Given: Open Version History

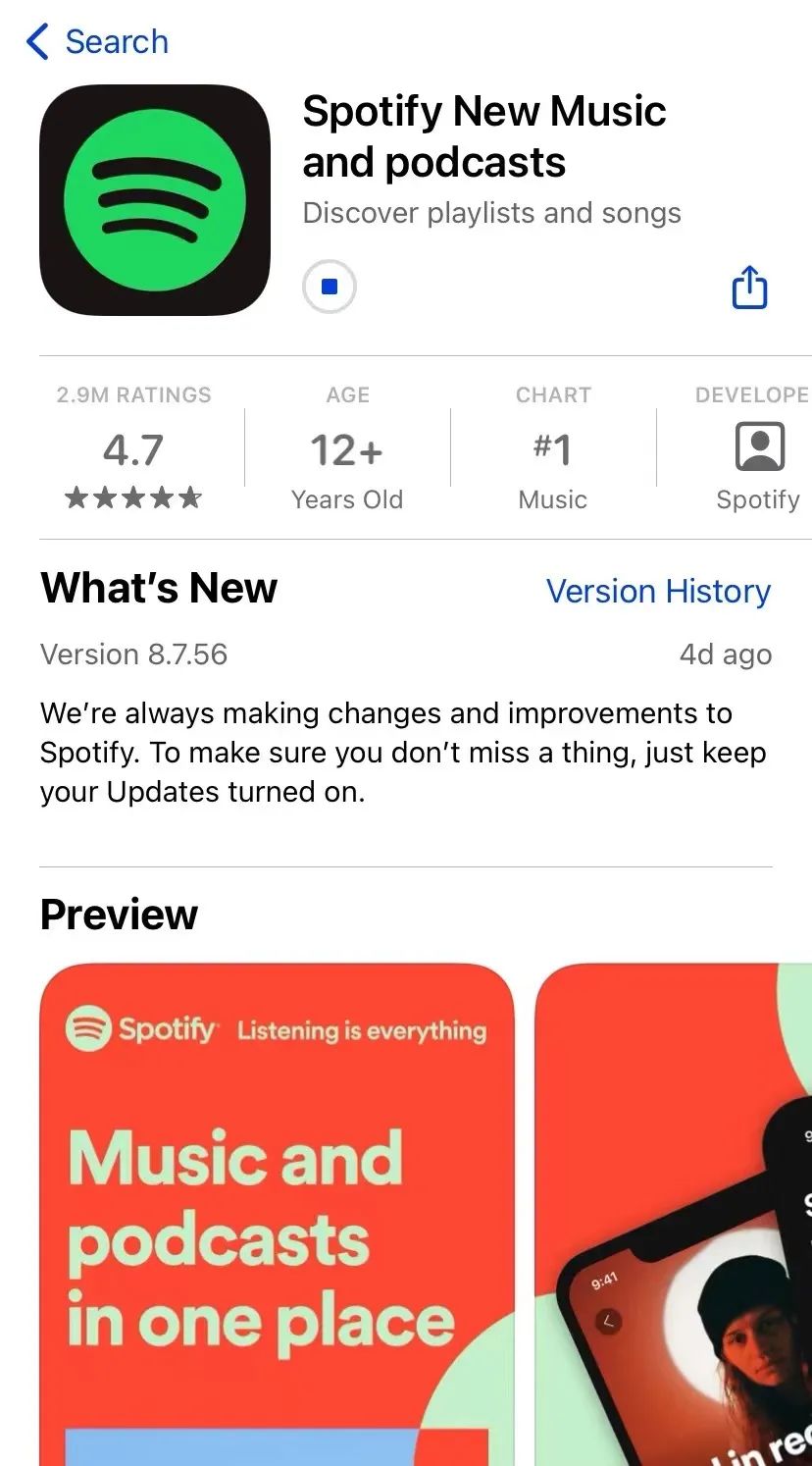Looking at the screenshot, I should pyautogui.click(x=658, y=591).
